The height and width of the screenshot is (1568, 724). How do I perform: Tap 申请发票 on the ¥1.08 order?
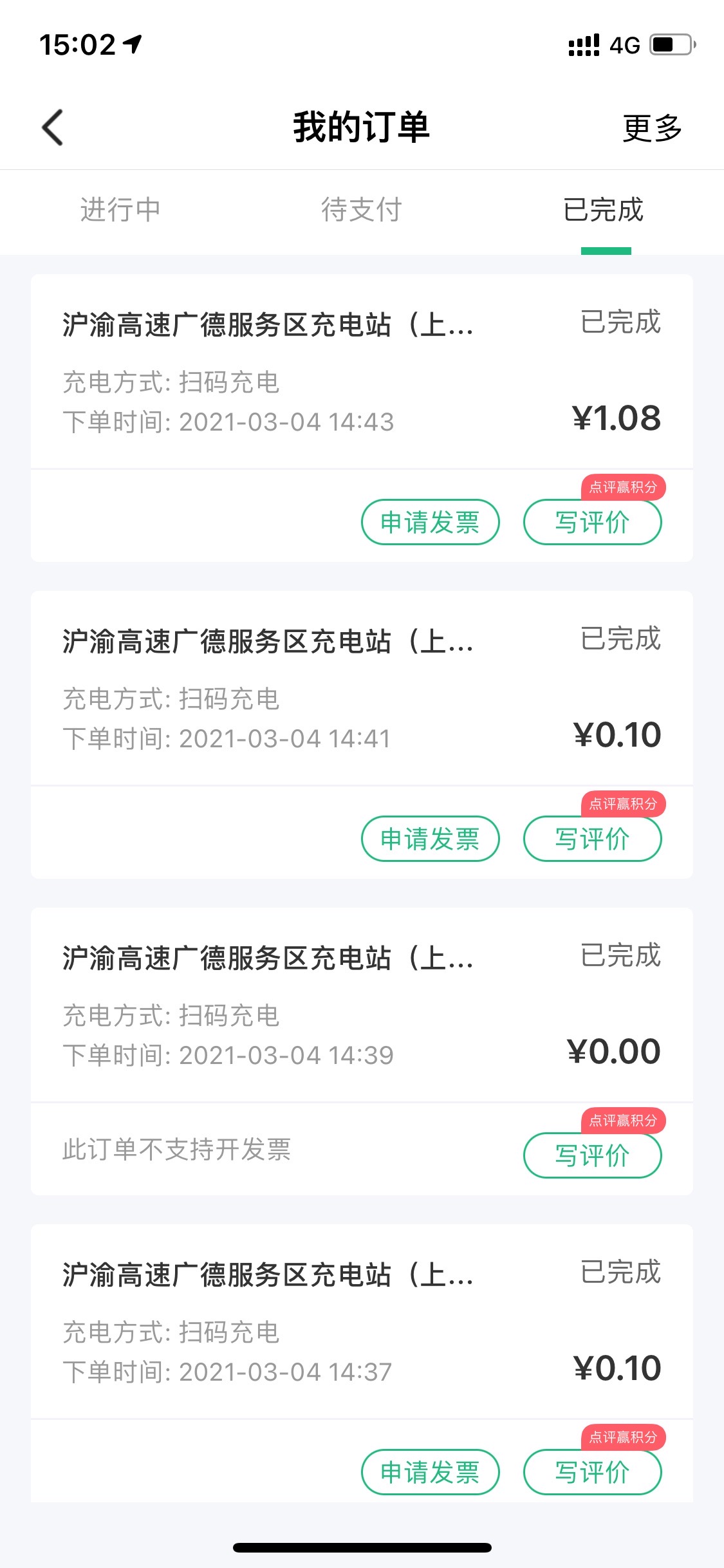click(x=430, y=523)
